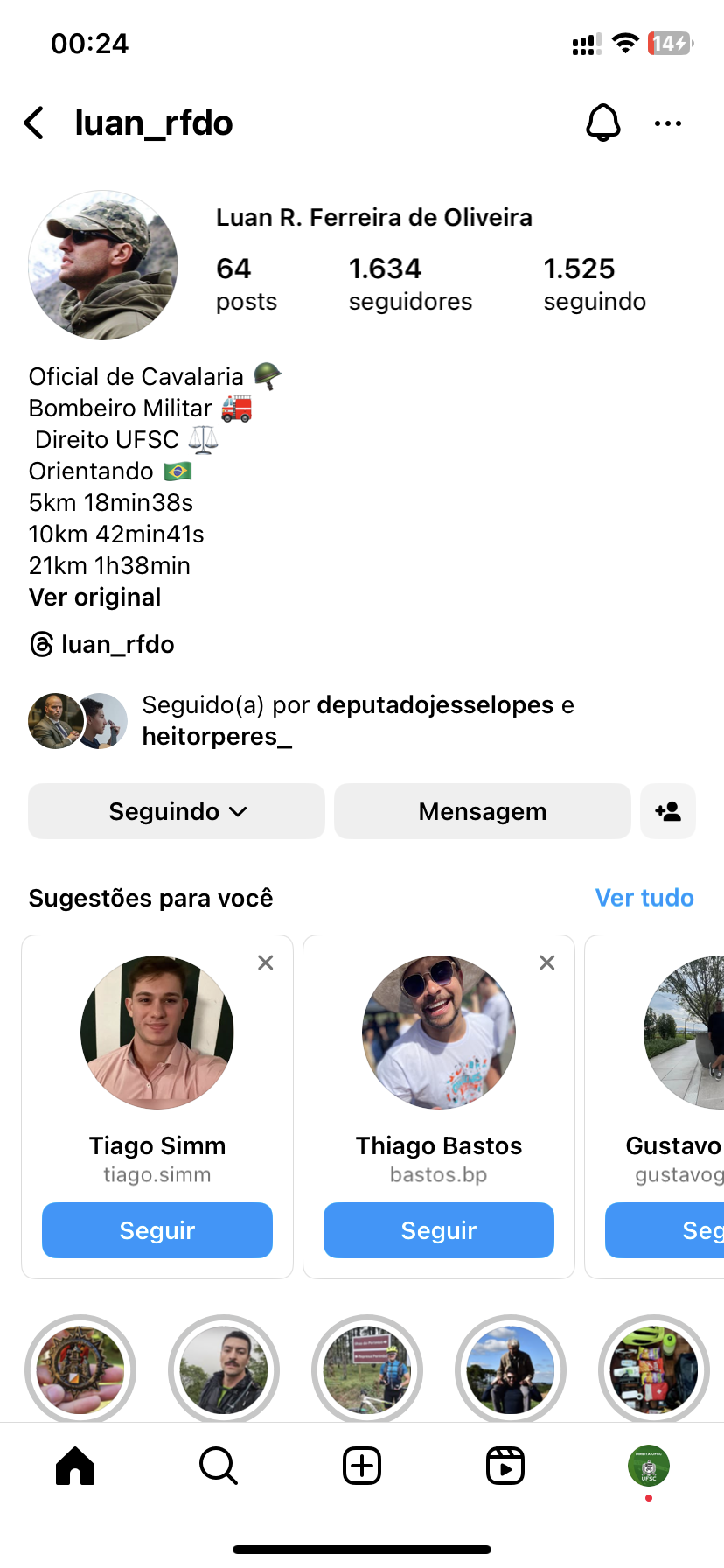The image size is (724, 1568).
Task: Switch to the Reels tab
Action: point(505,1466)
